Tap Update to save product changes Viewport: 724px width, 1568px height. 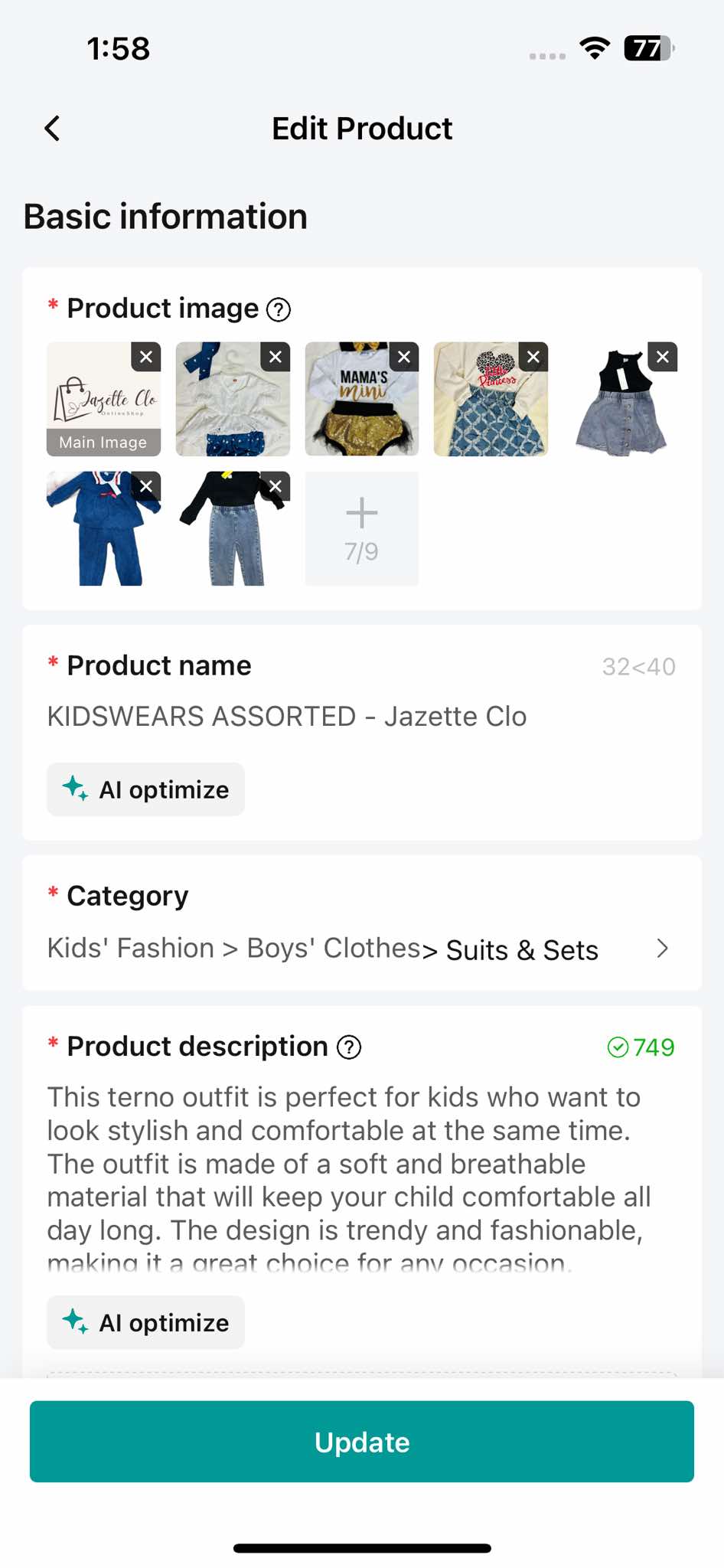pos(362,1442)
